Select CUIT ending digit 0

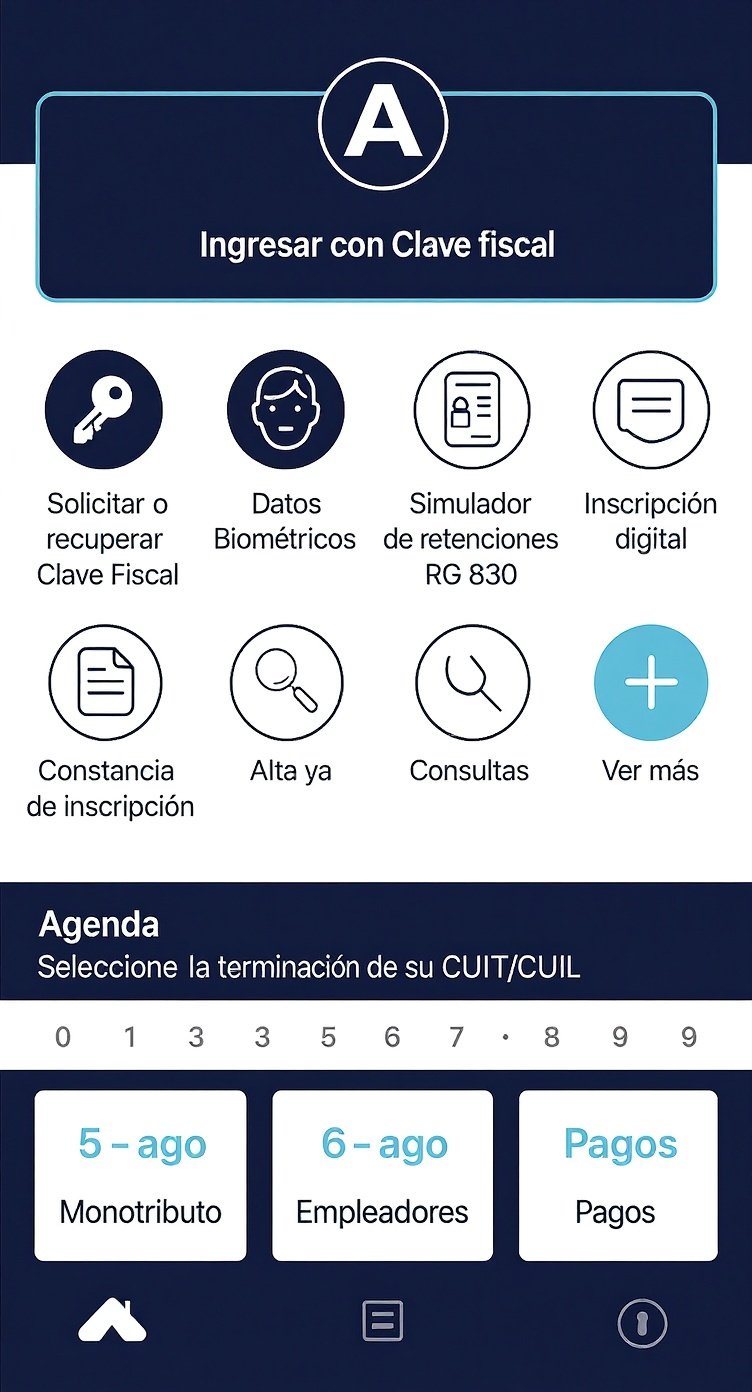click(63, 1037)
